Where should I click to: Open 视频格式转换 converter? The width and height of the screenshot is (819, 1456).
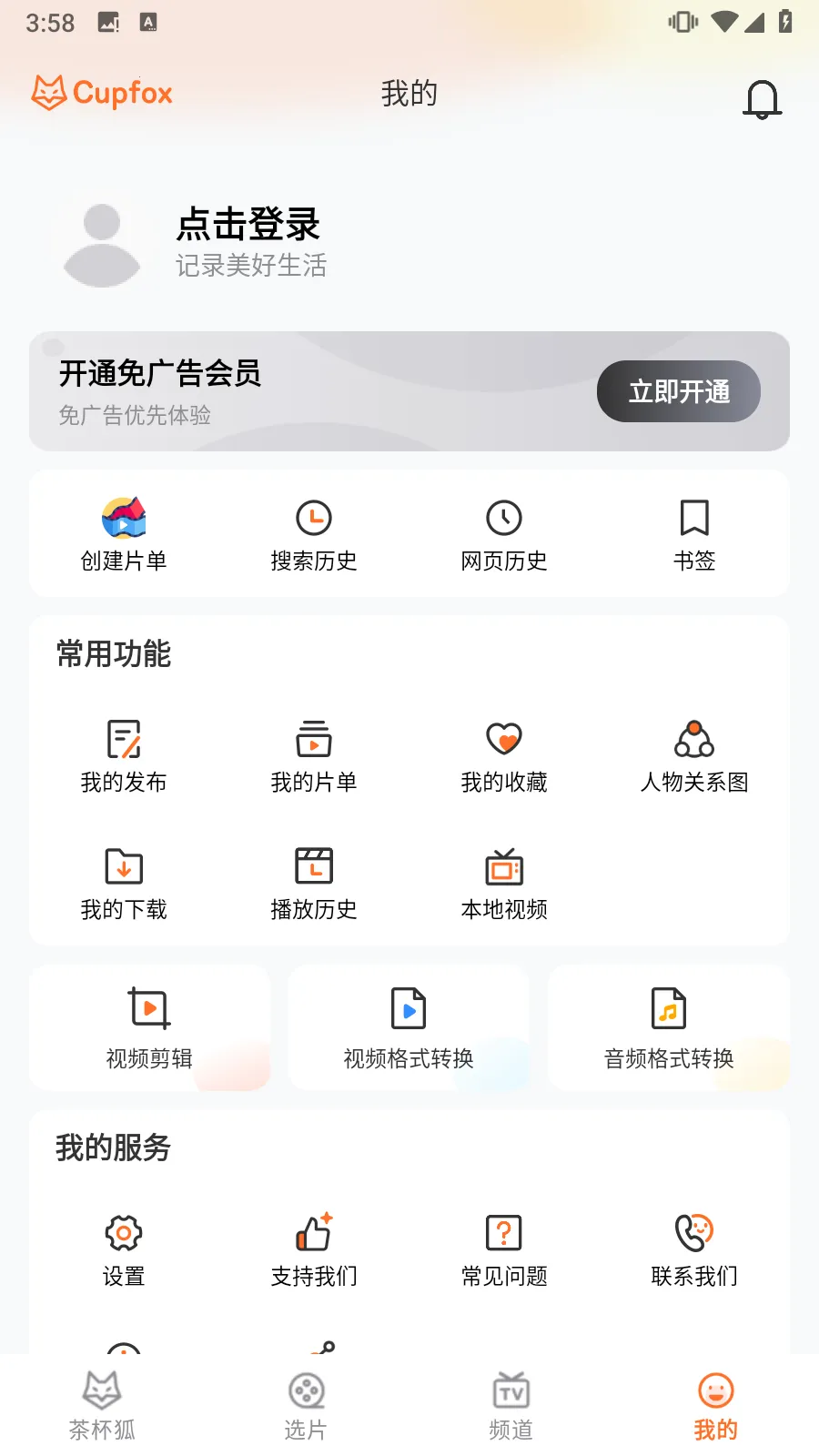[409, 1028]
